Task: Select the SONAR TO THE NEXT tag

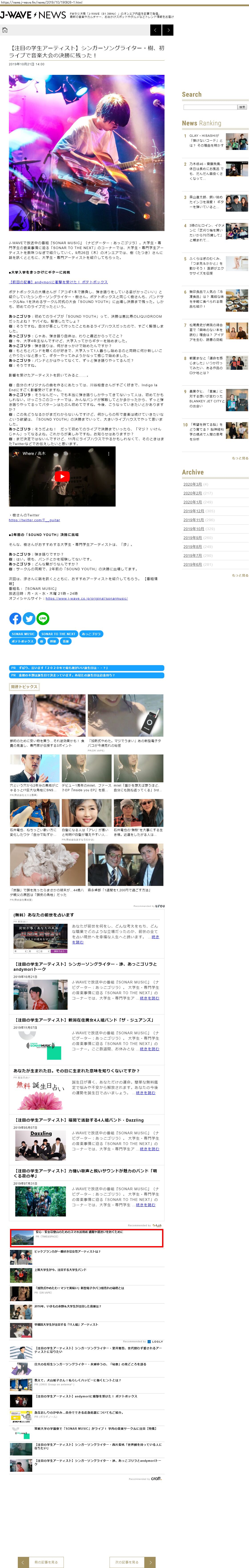Action: click(58, 634)
